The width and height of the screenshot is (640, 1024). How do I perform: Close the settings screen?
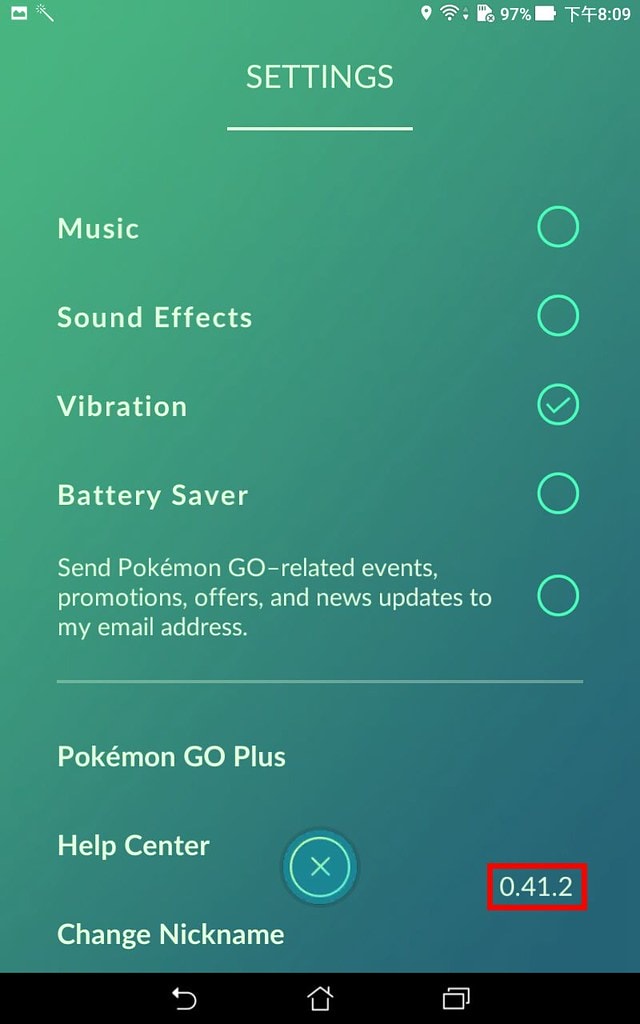click(x=320, y=867)
